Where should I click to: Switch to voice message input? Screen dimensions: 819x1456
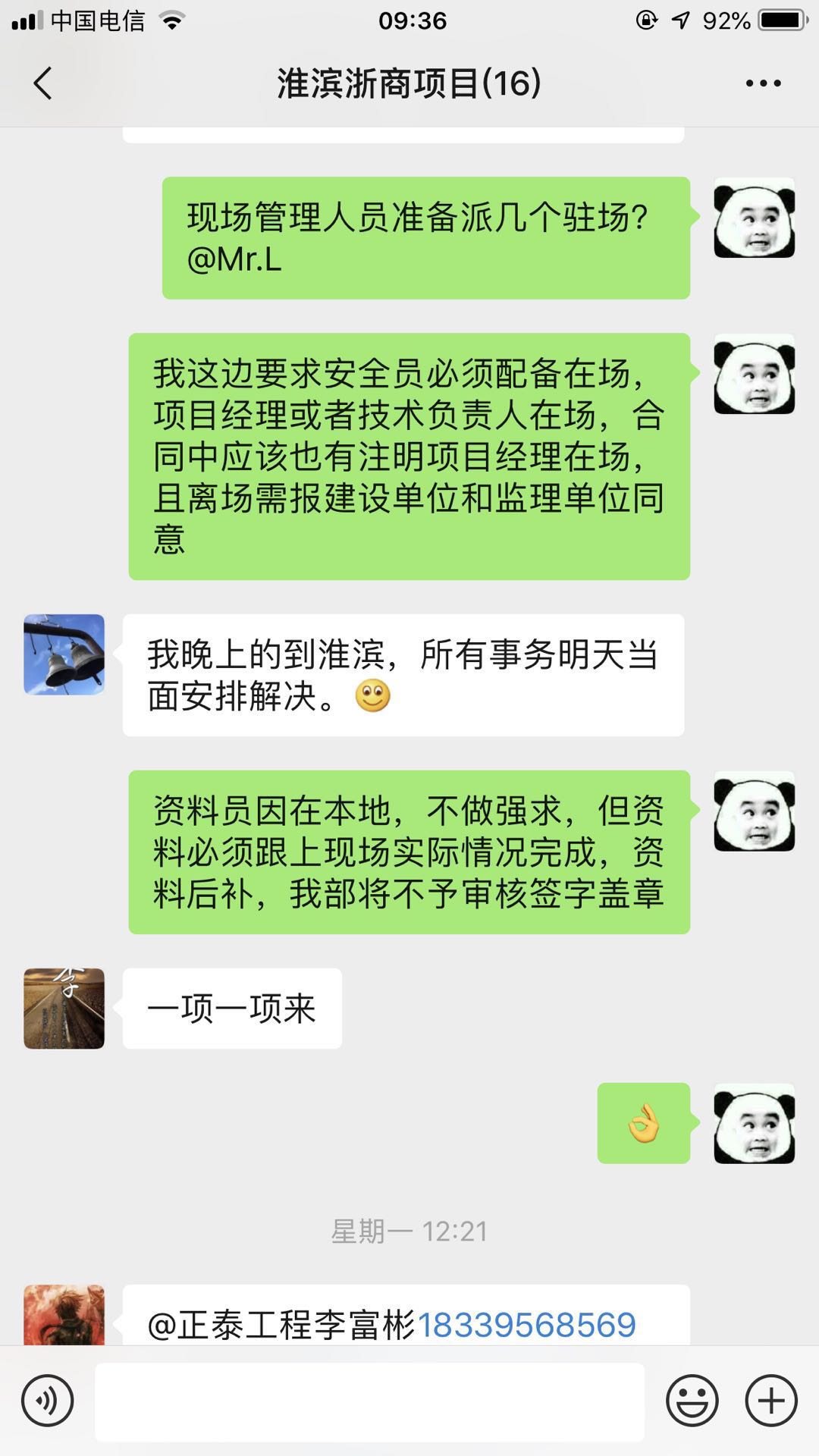48,1401
